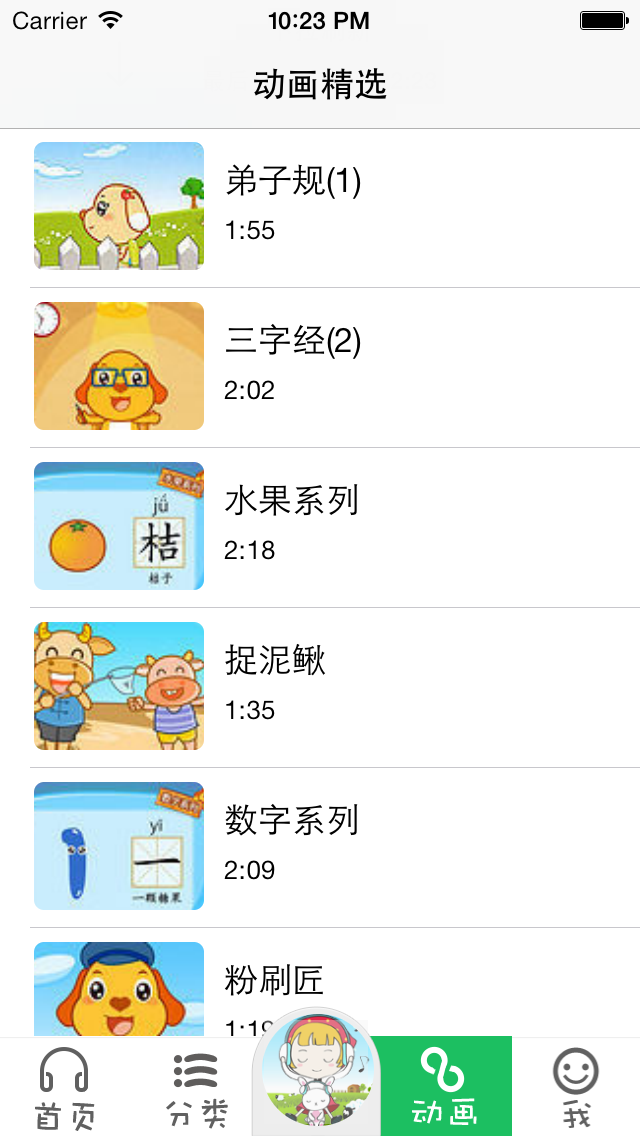
Task: Open the 我 profile tab
Action: coord(576,1088)
